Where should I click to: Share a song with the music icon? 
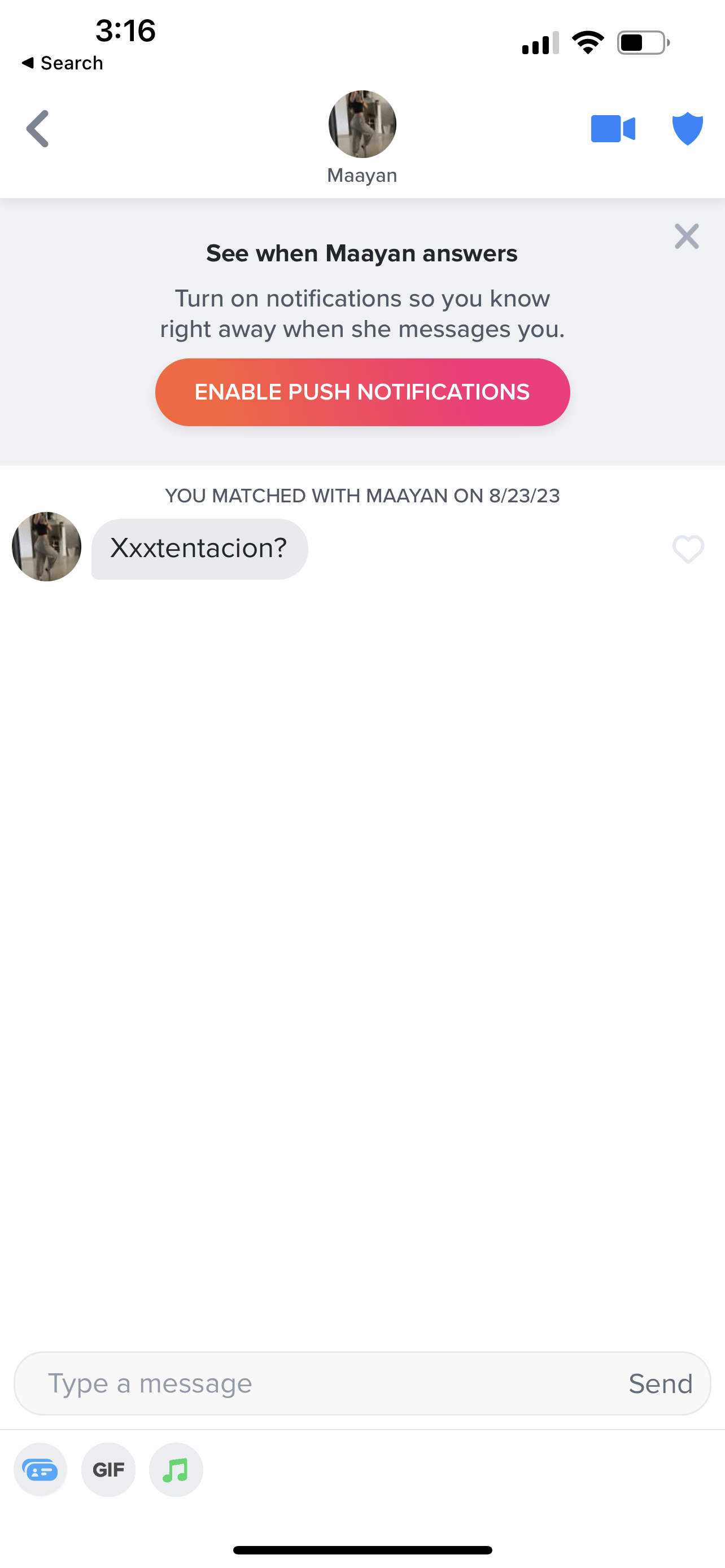coord(176,1470)
